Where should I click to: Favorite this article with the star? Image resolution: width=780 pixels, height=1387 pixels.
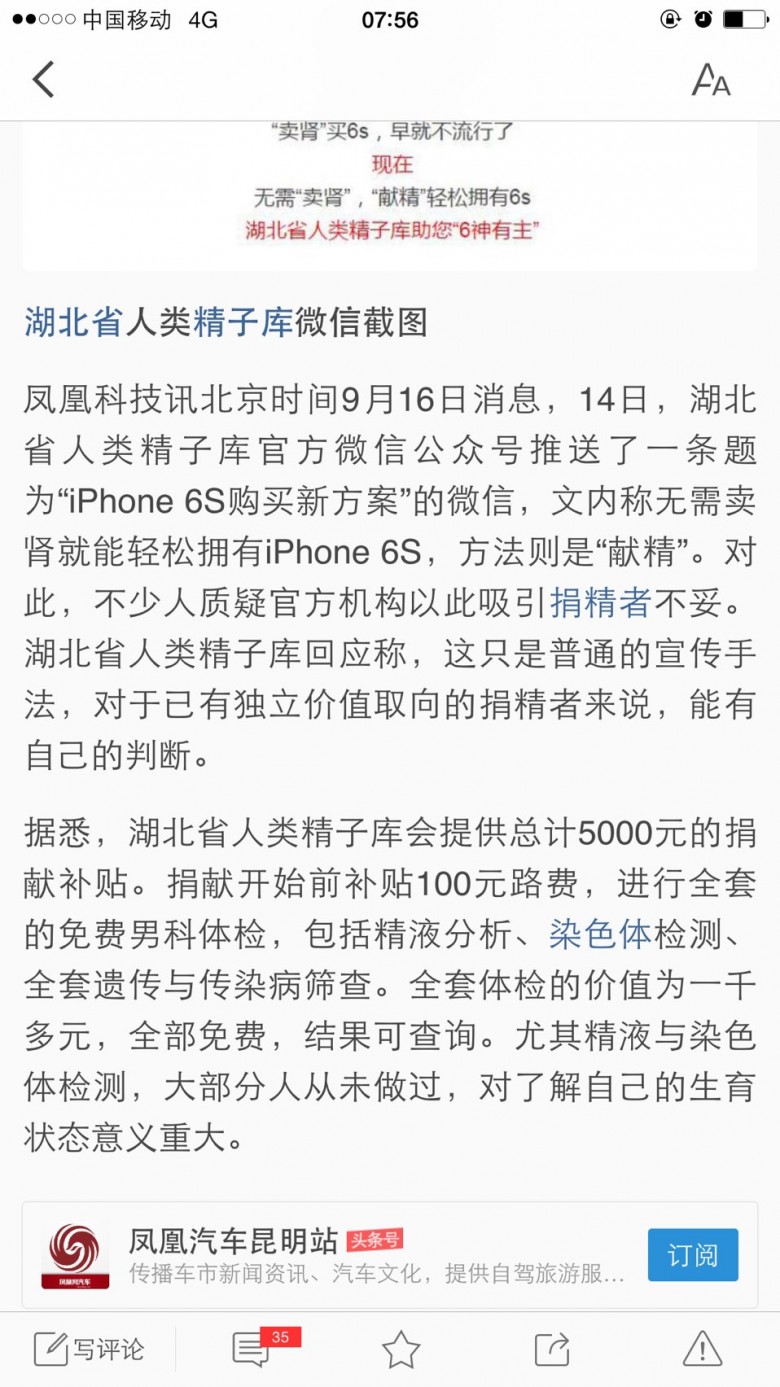(401, 1349)
